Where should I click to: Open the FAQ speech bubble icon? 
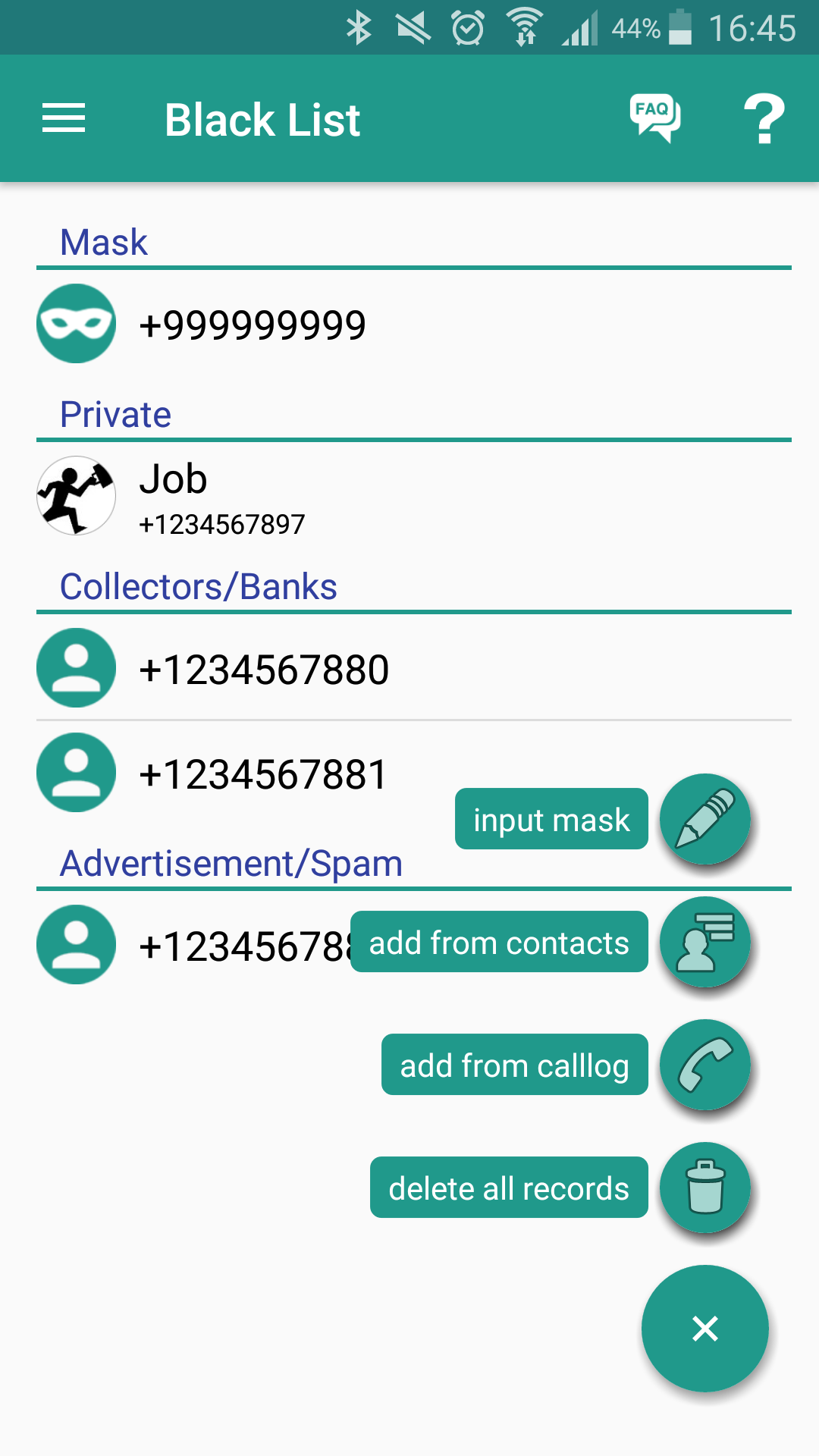click(654, 118)
